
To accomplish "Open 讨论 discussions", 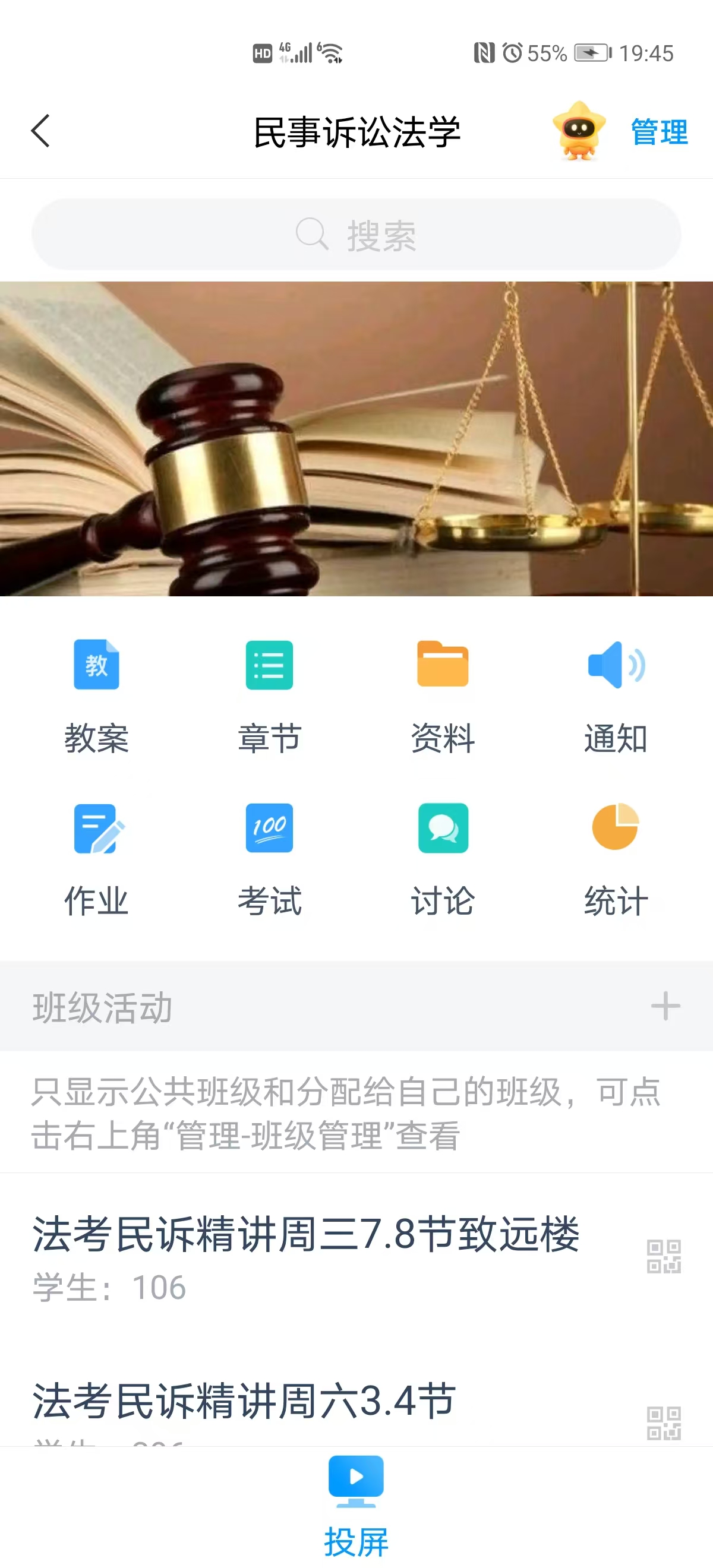I will coord(443,858).
